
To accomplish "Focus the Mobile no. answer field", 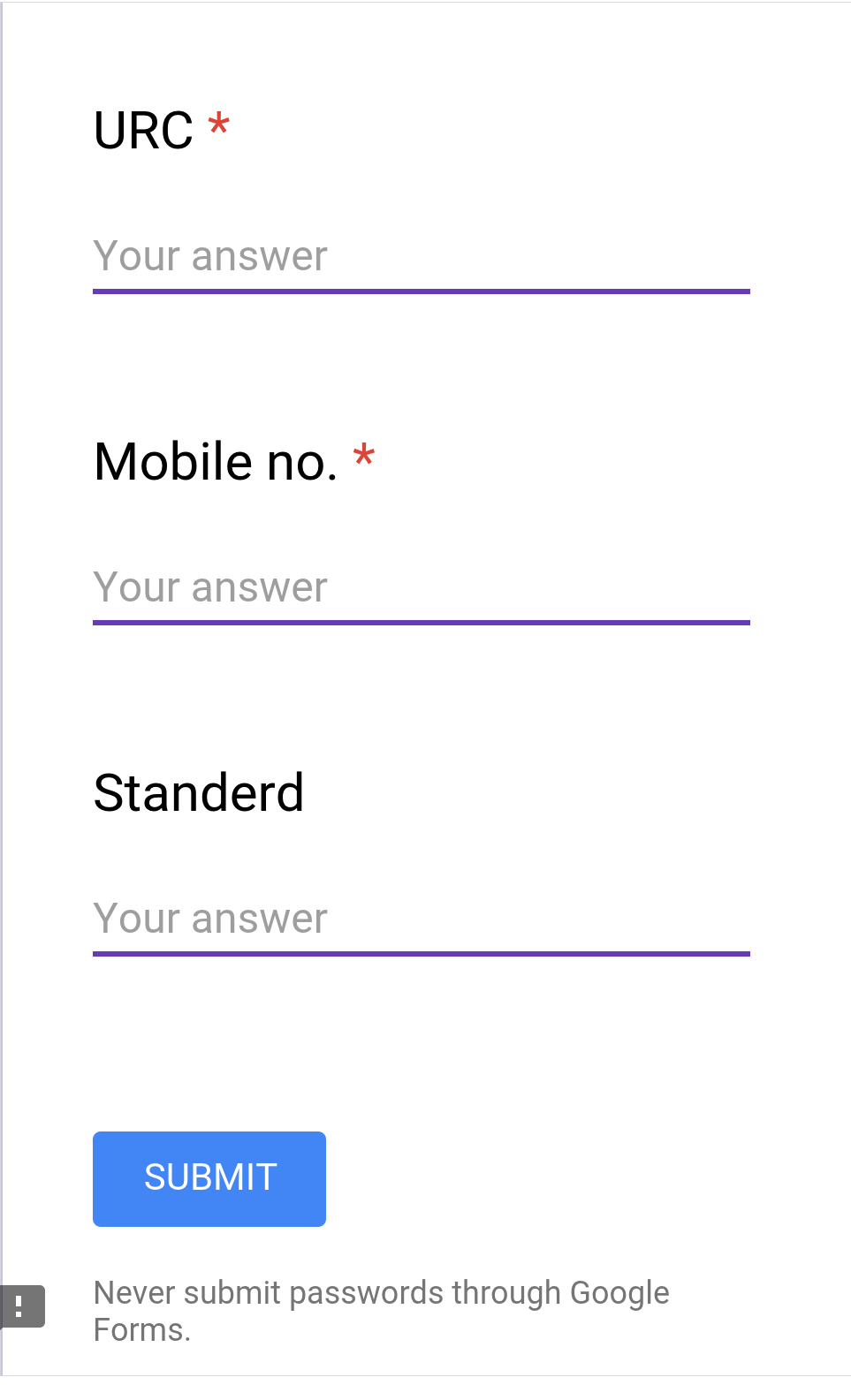I will coord(421,588).
